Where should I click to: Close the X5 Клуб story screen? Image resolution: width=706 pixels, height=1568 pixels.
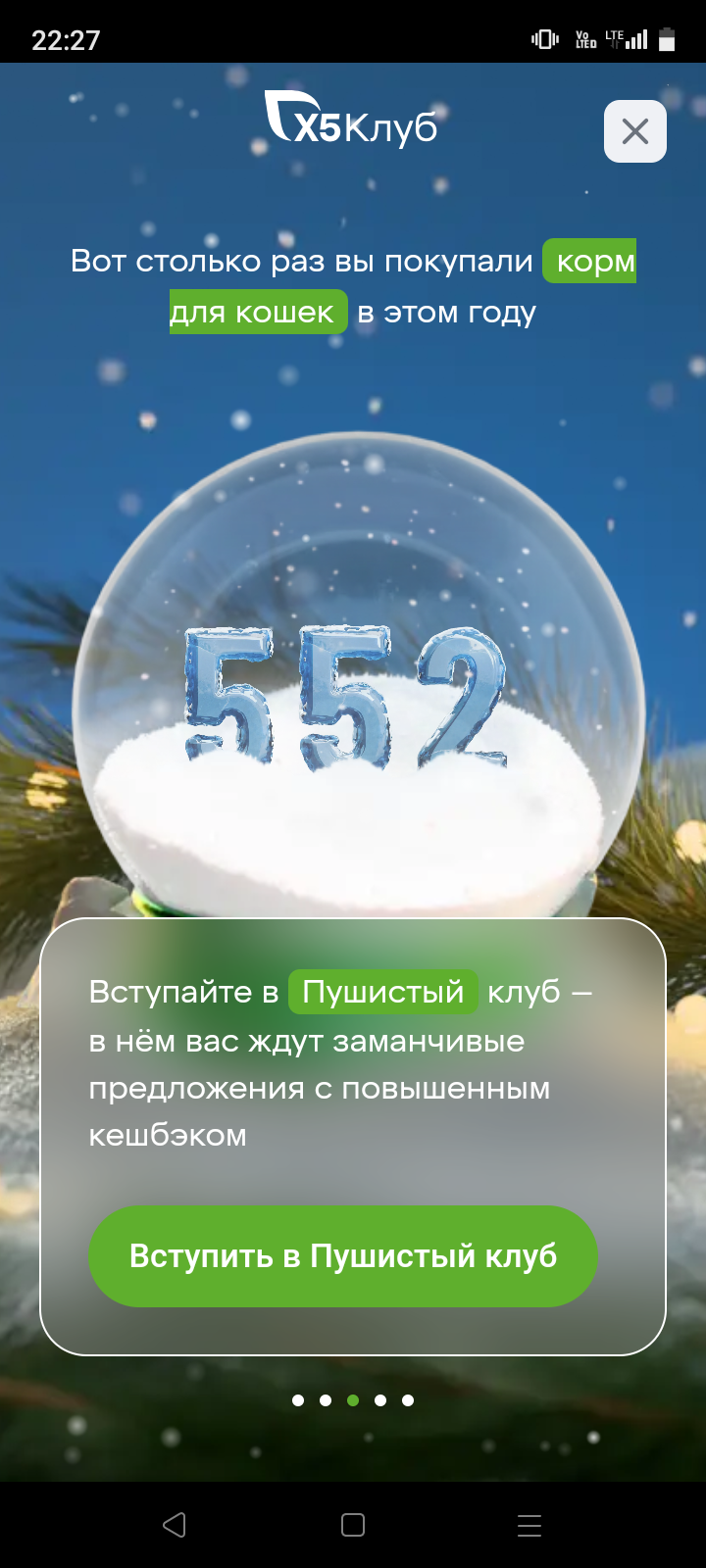pos(634,131)
